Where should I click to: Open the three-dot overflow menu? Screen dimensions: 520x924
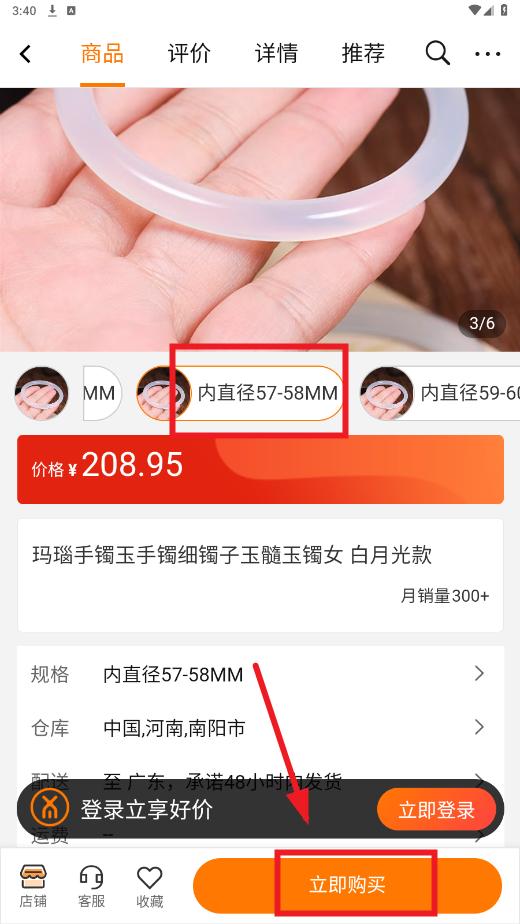click(488, 54)
